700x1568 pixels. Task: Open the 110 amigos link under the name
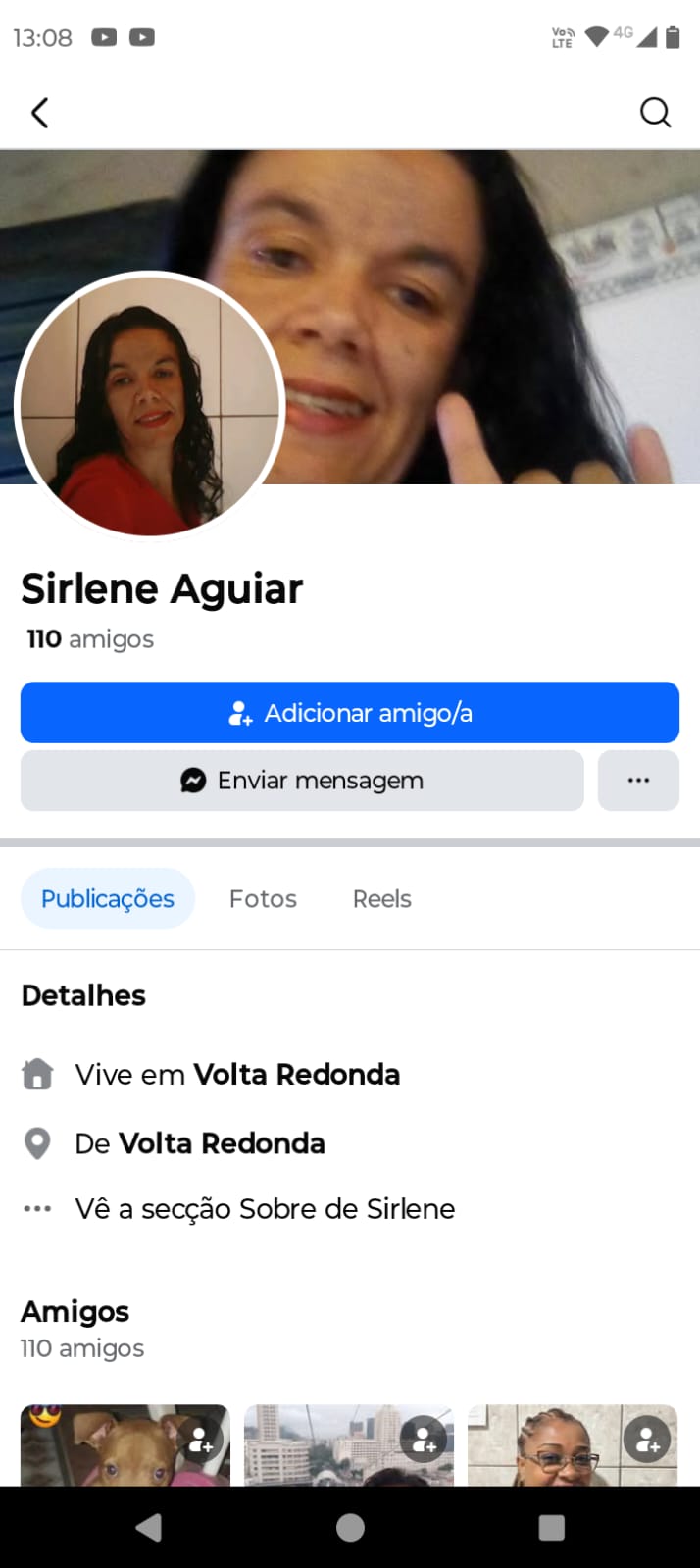tap(90, 639)
